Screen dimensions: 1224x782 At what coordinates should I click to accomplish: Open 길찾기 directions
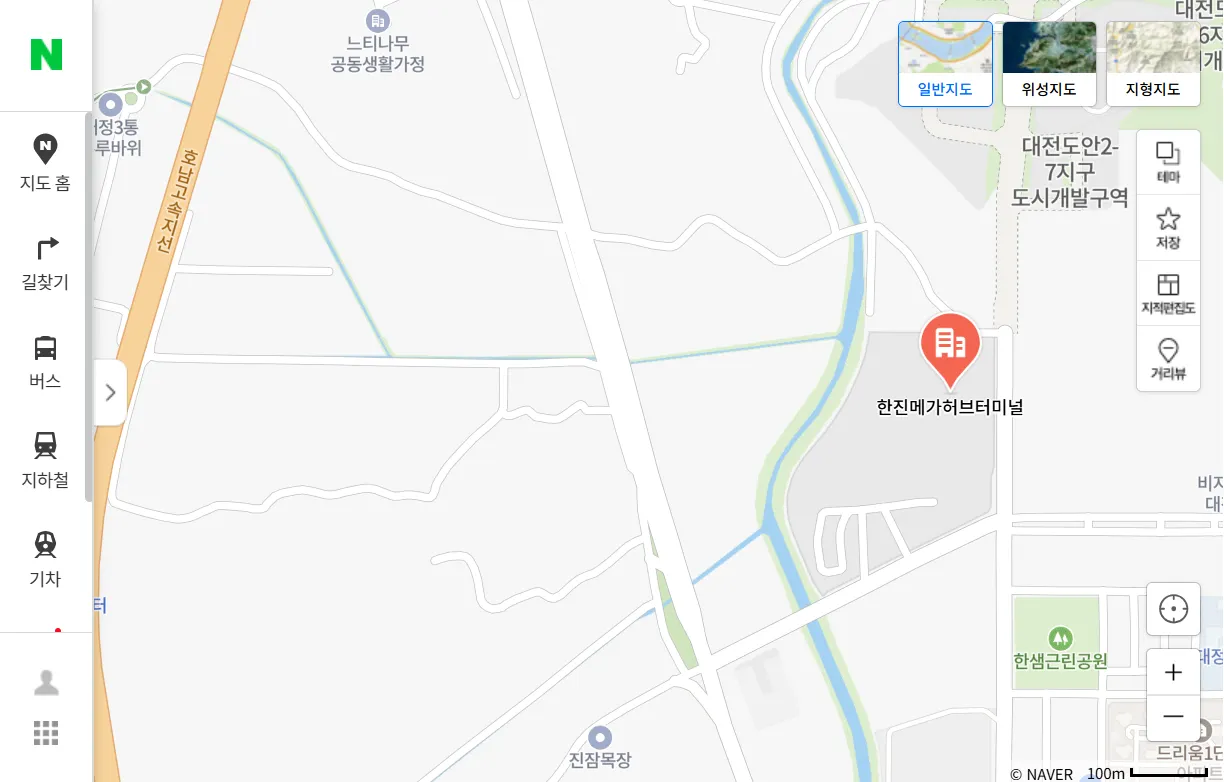tap(45, 263)
